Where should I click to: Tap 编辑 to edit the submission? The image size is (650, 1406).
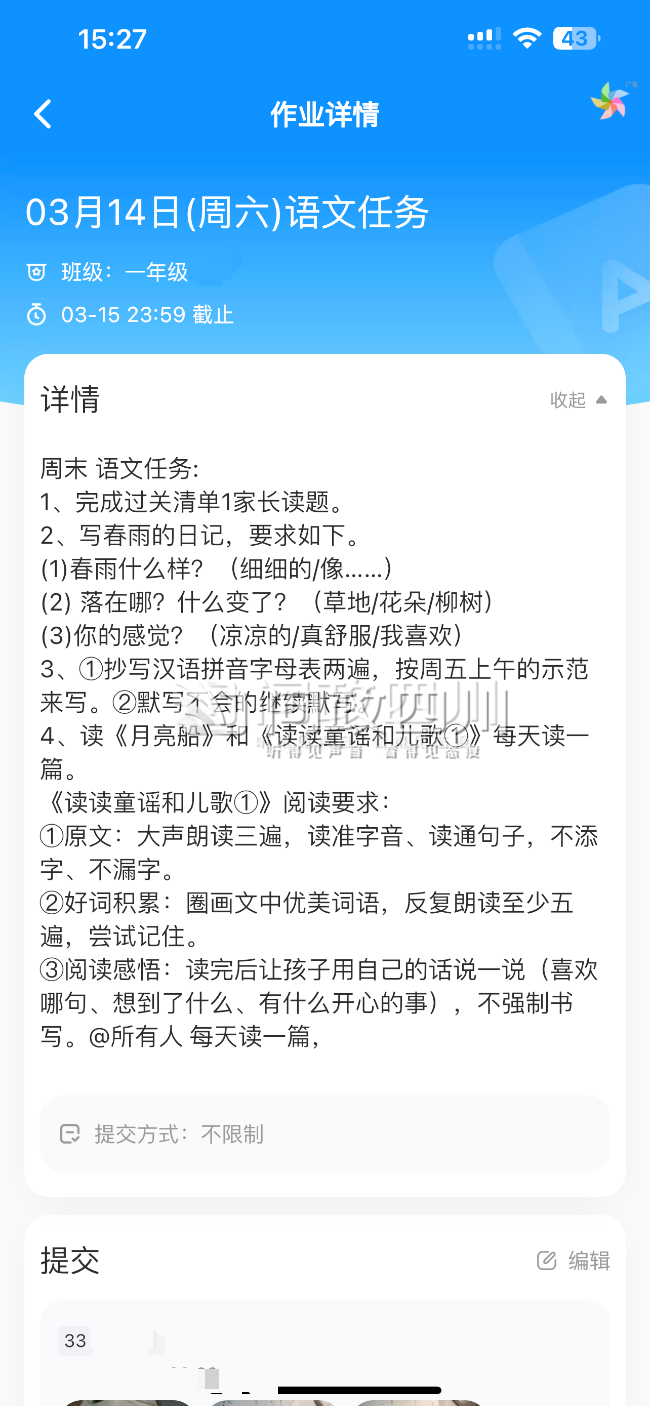574,1260
